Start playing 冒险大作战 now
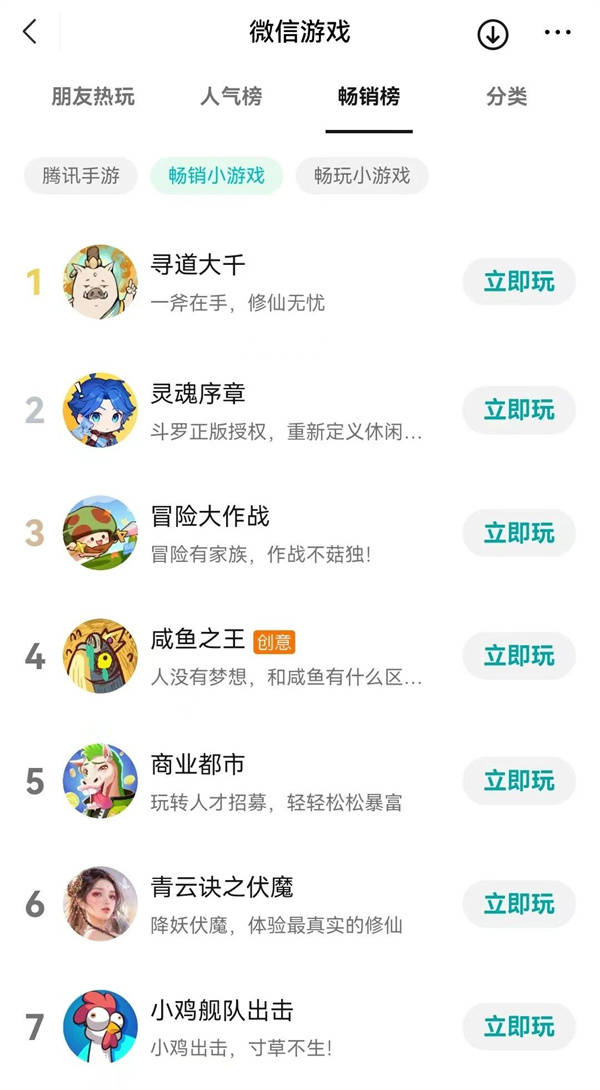600x1090 pixels. coord(519,533)
